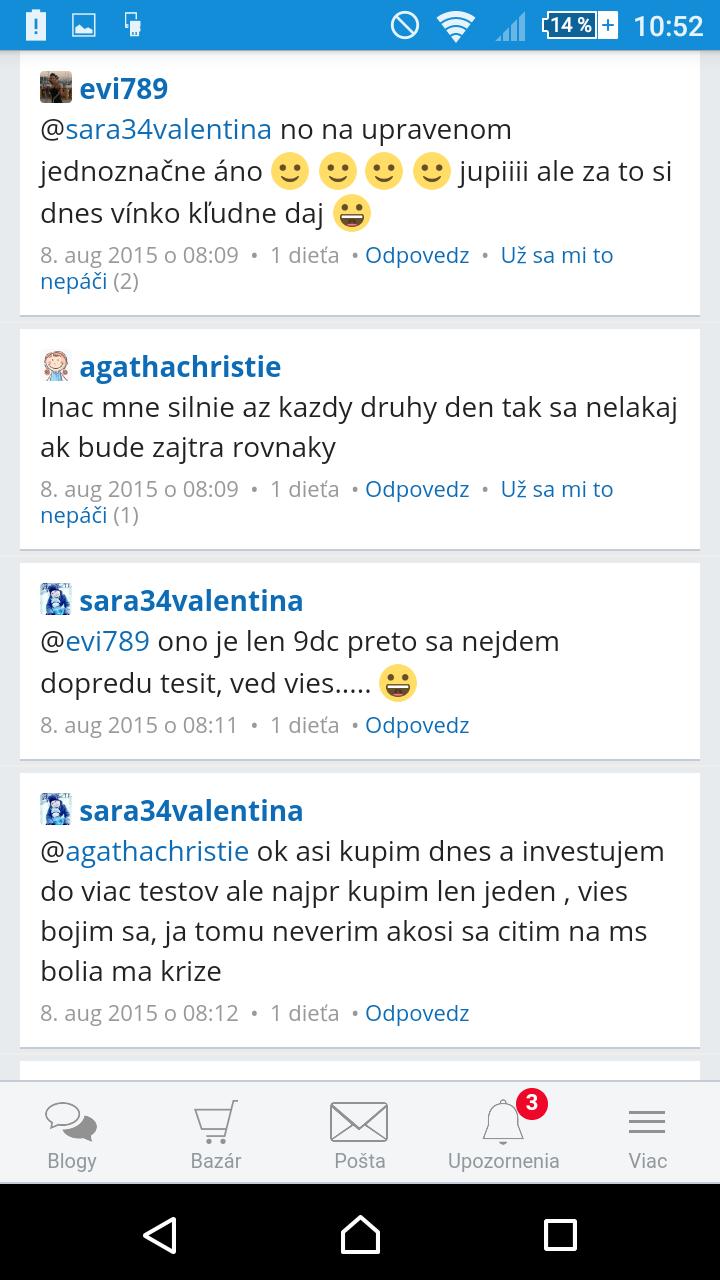This screenshot has width=720, height=1280.
Task: Open the @evi789 mention in sara34valentina's comment
Action: point(107,641)
